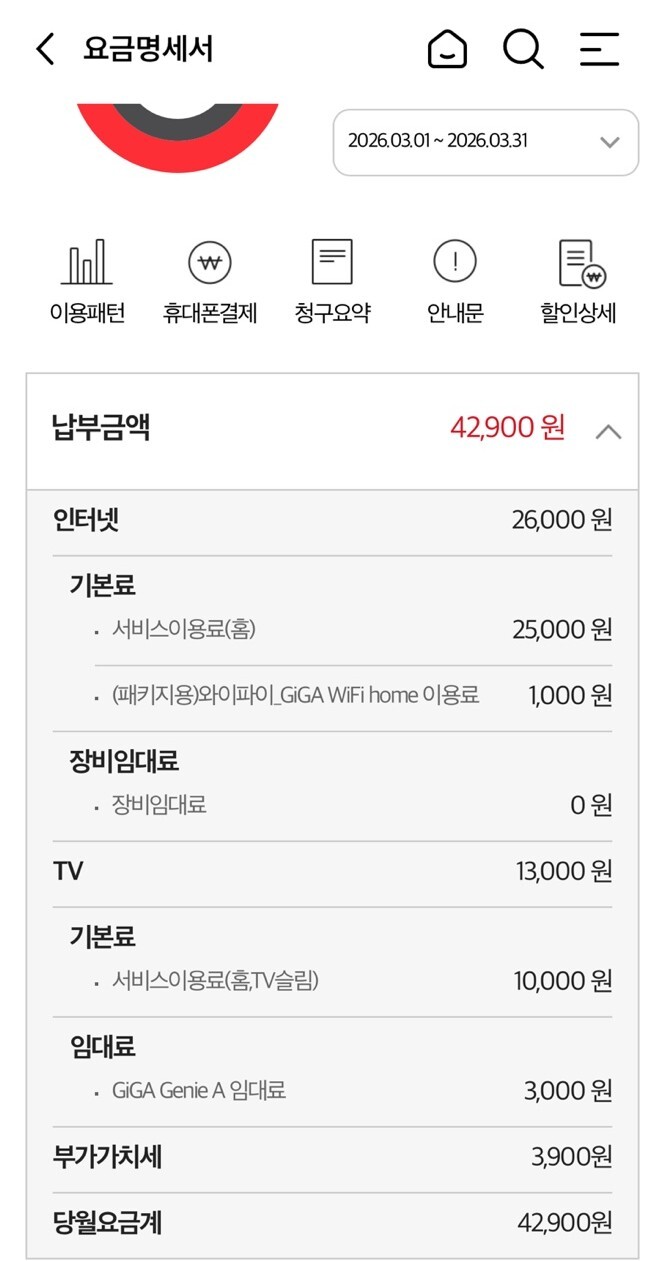Open 안내문 notice
665x1261 pixels.
point(455,281)
